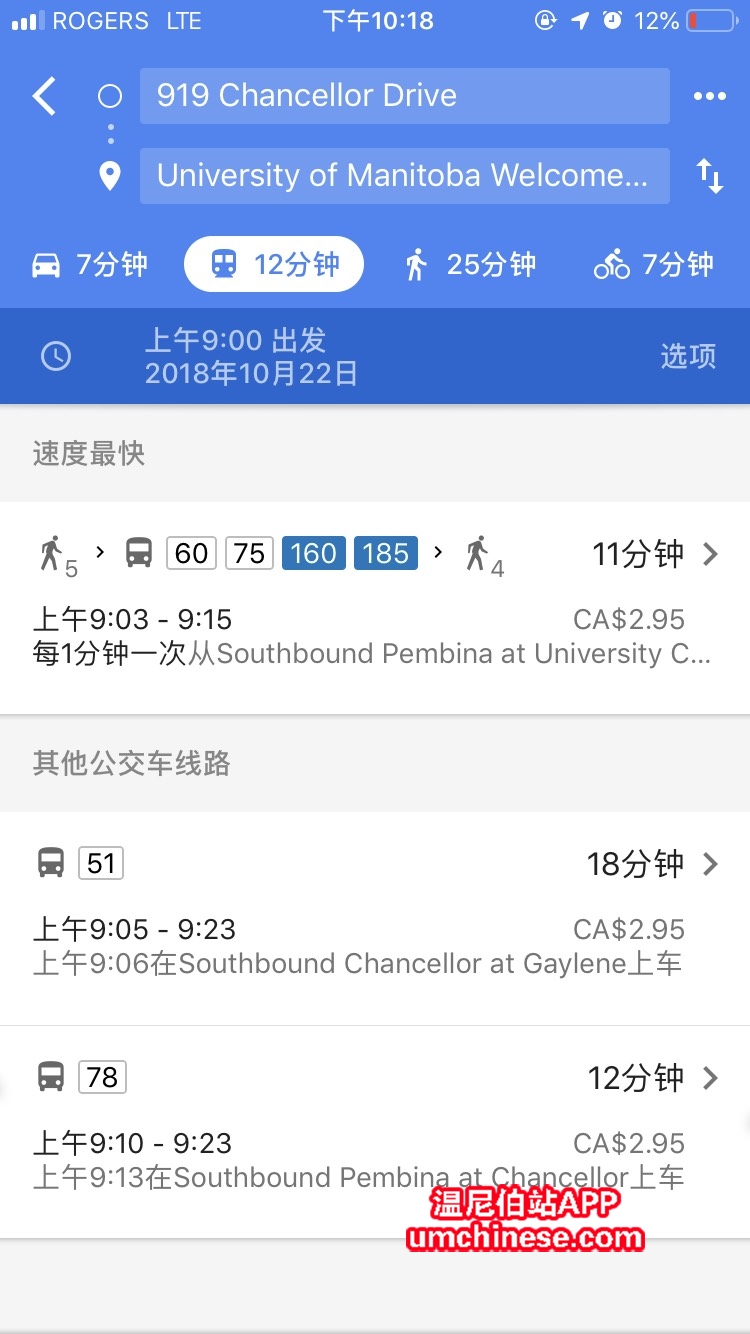This screenshot has width=750, height=1334.
Task: Go back using the top-left arrow
Action: pyautogui.click(x=44, y=97)
